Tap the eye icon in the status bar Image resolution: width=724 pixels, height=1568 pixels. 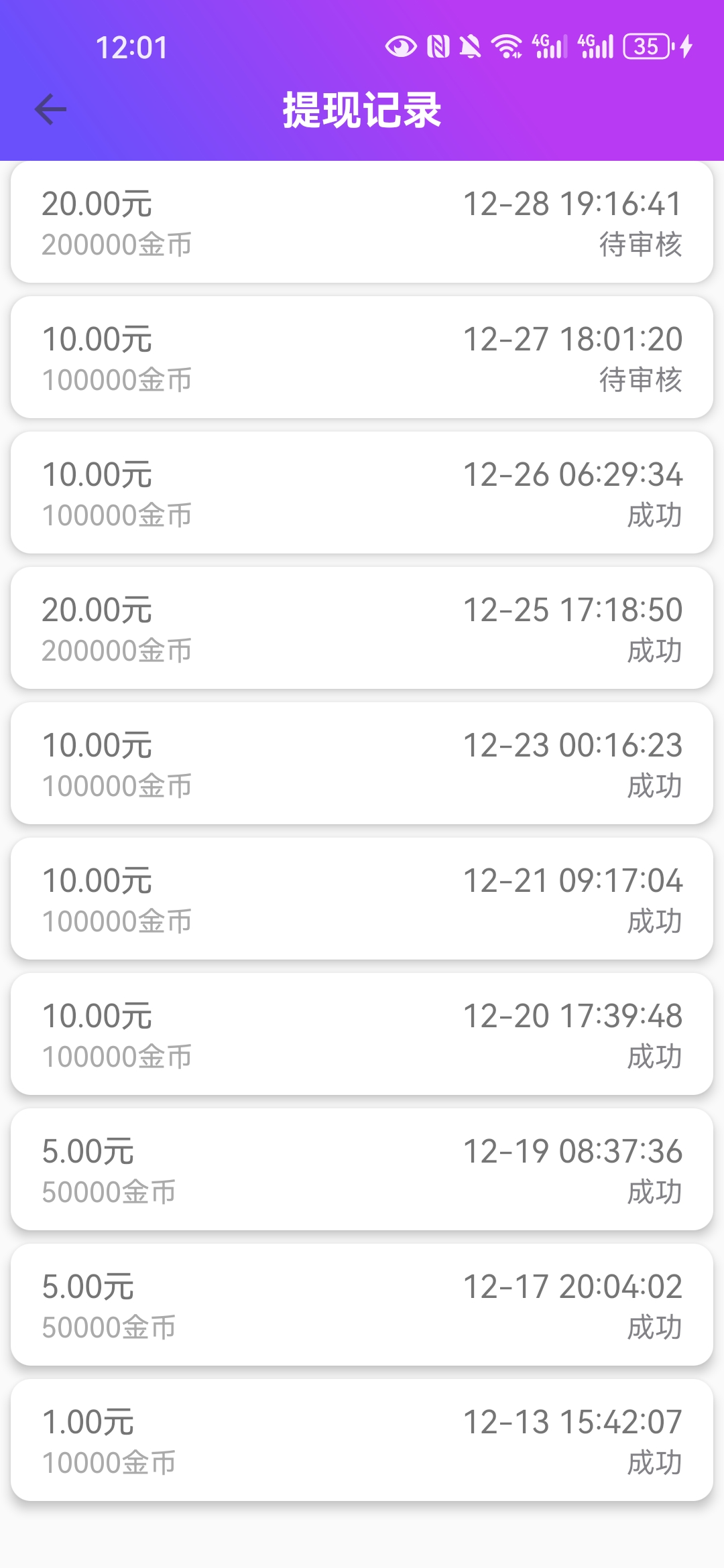(400, 46)
